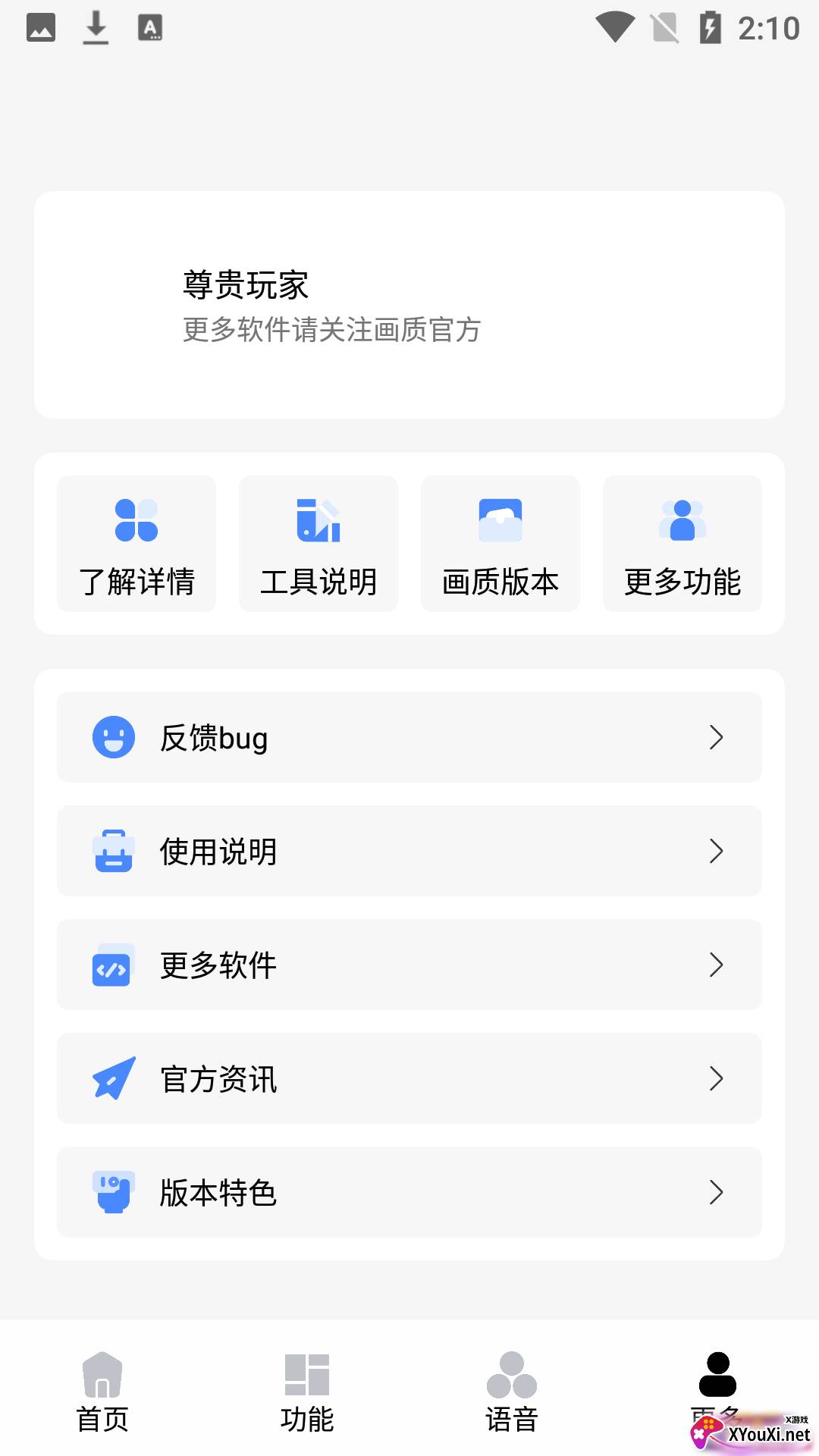Tap the paper plane icon for 官方资讯

[112, 1079]
